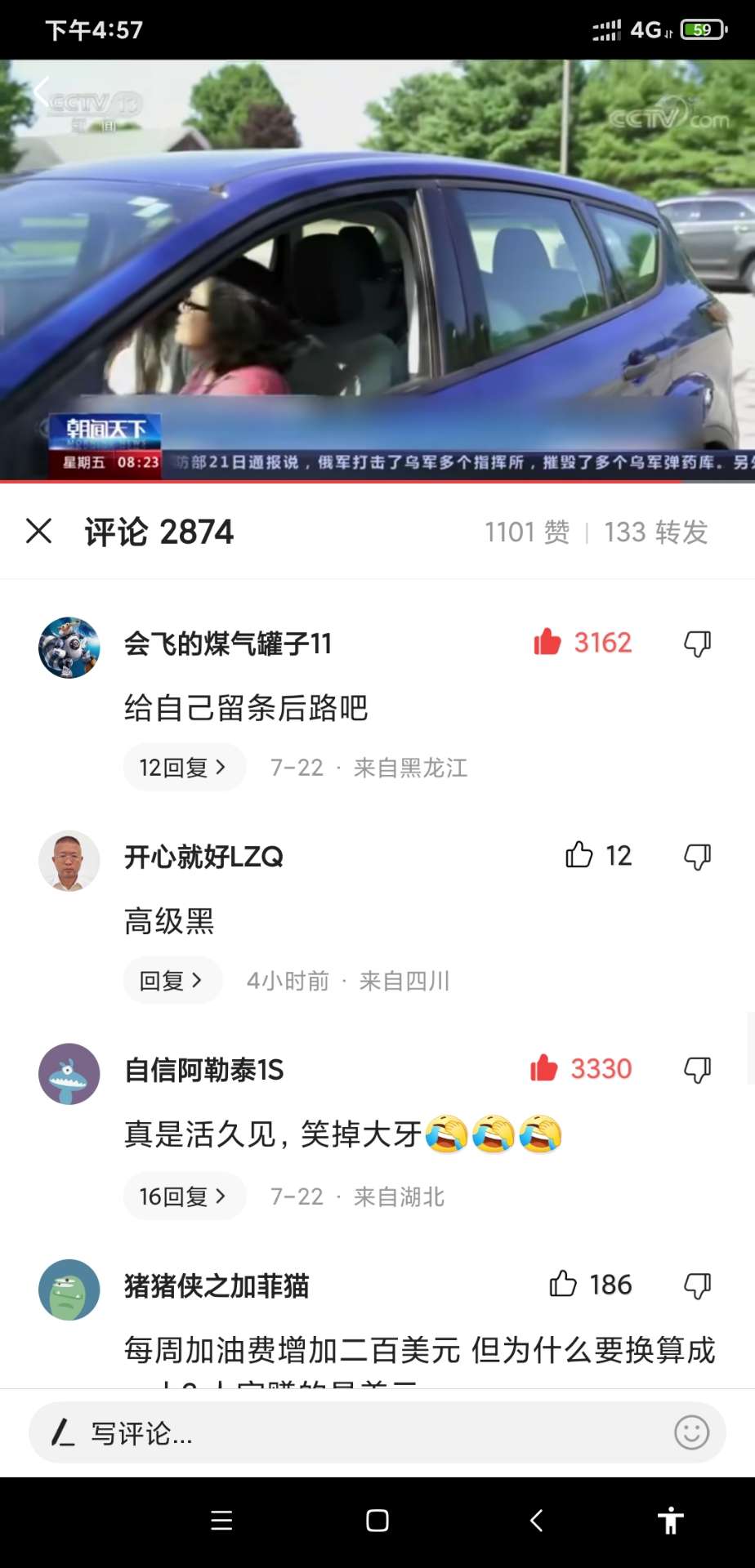Viewport: 755px width, 1568px height.
Task: Open the profile avatar of 自信阿勒泰1S
Action: click(x=69, y=1074)
